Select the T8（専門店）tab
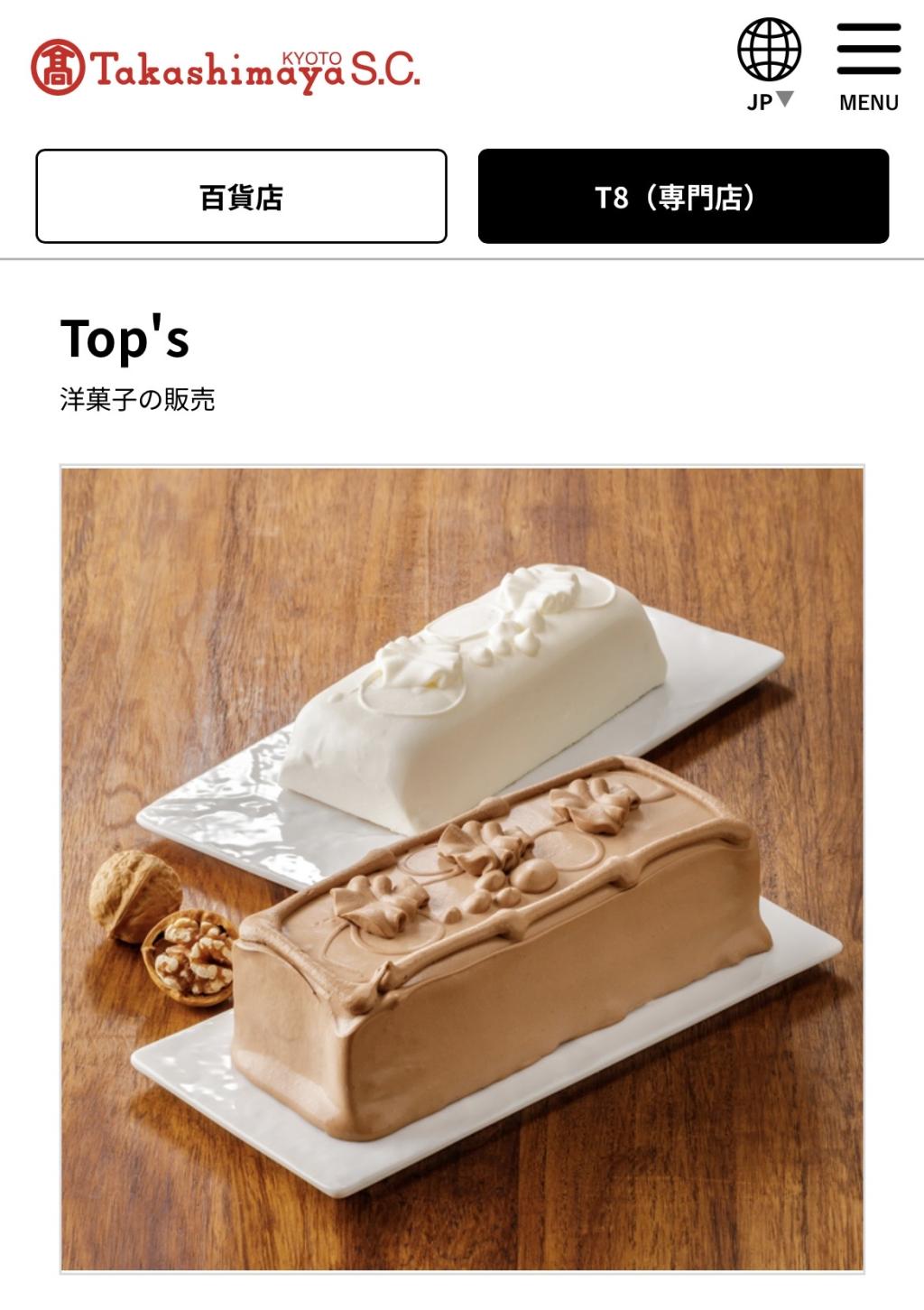Screen dimensions: 924x1310 pos(683,196)
